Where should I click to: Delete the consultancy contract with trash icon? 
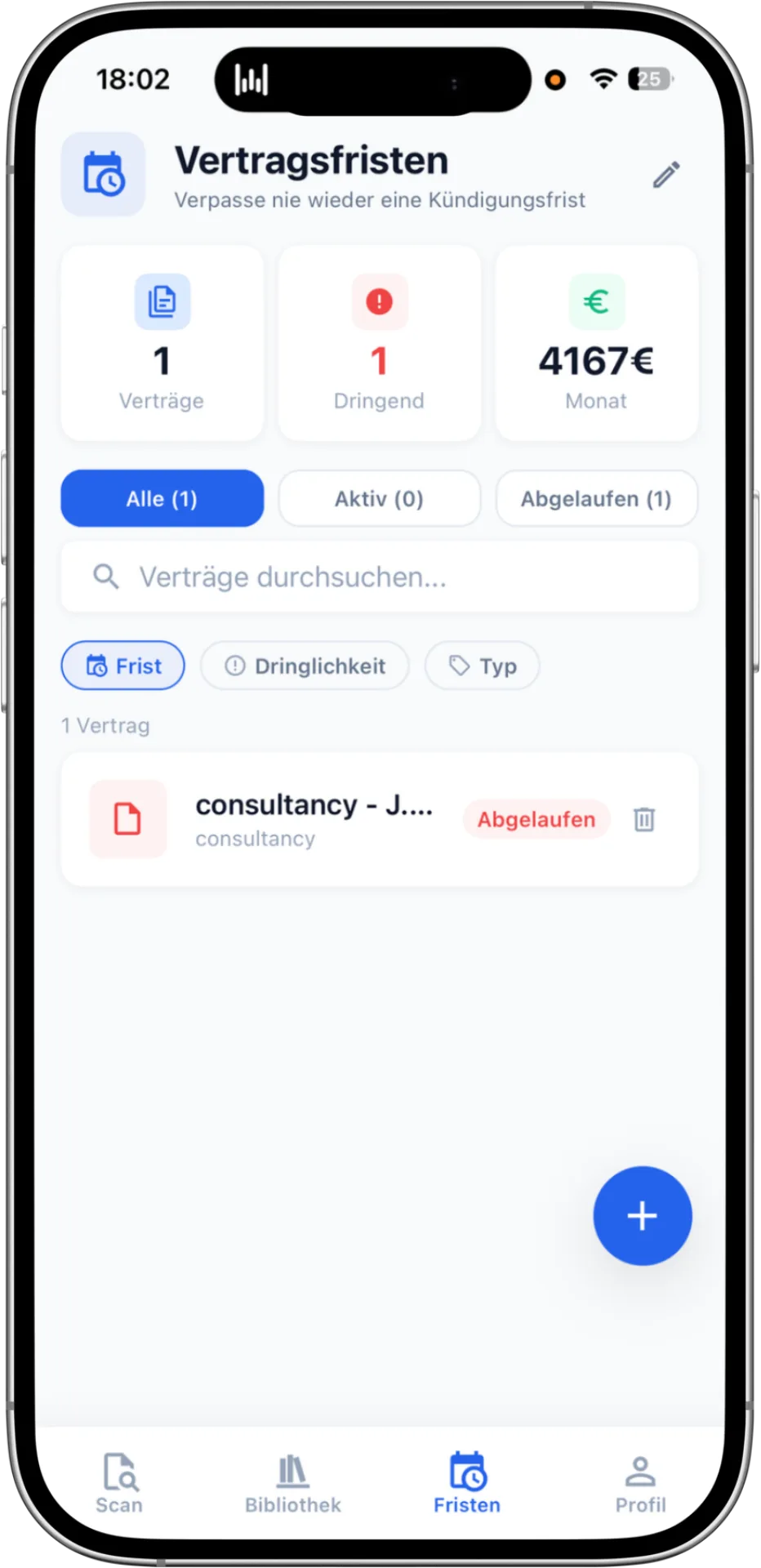pos(644,819)
